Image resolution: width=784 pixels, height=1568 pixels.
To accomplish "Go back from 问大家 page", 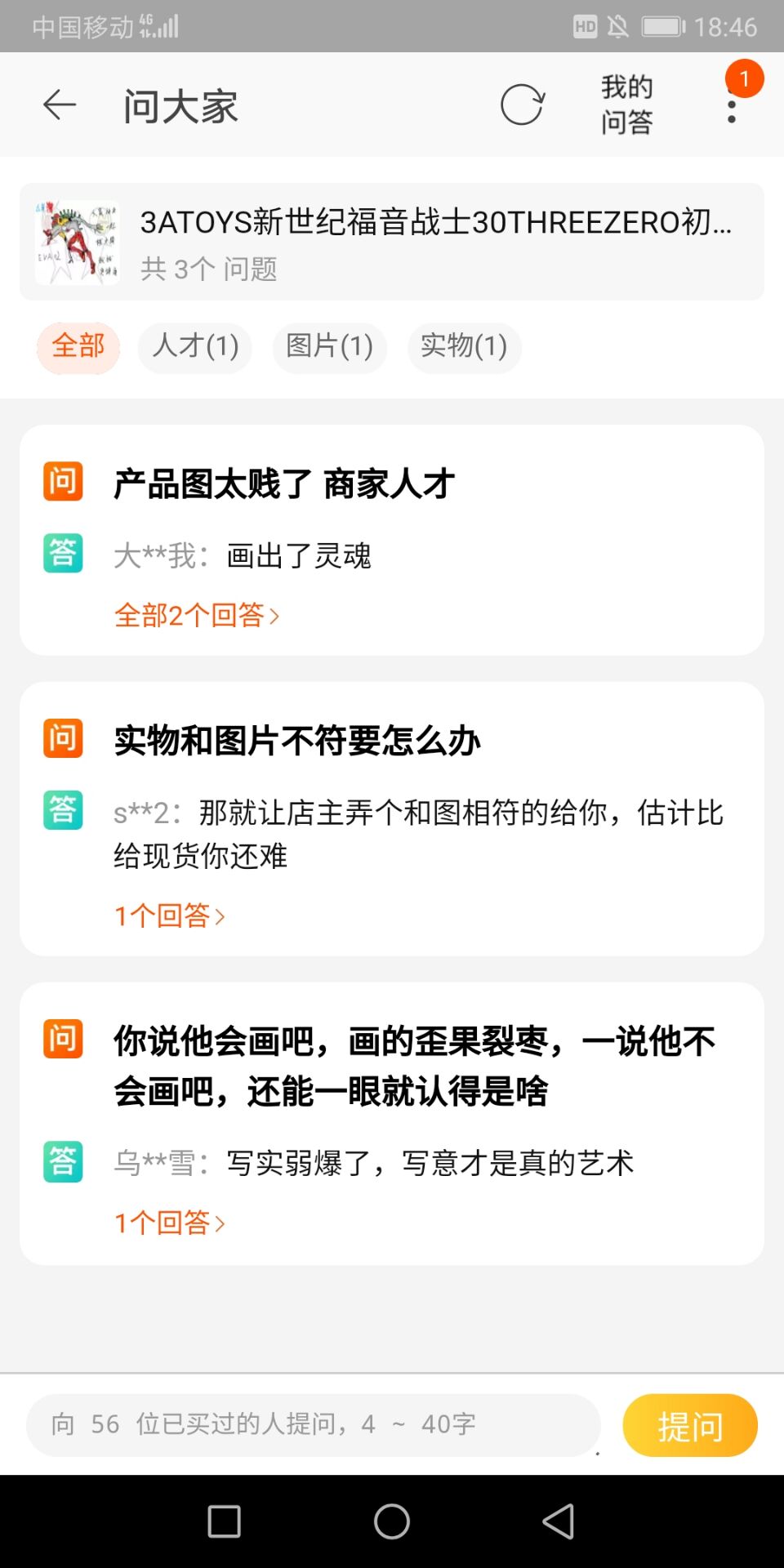I will coord(60,105).
